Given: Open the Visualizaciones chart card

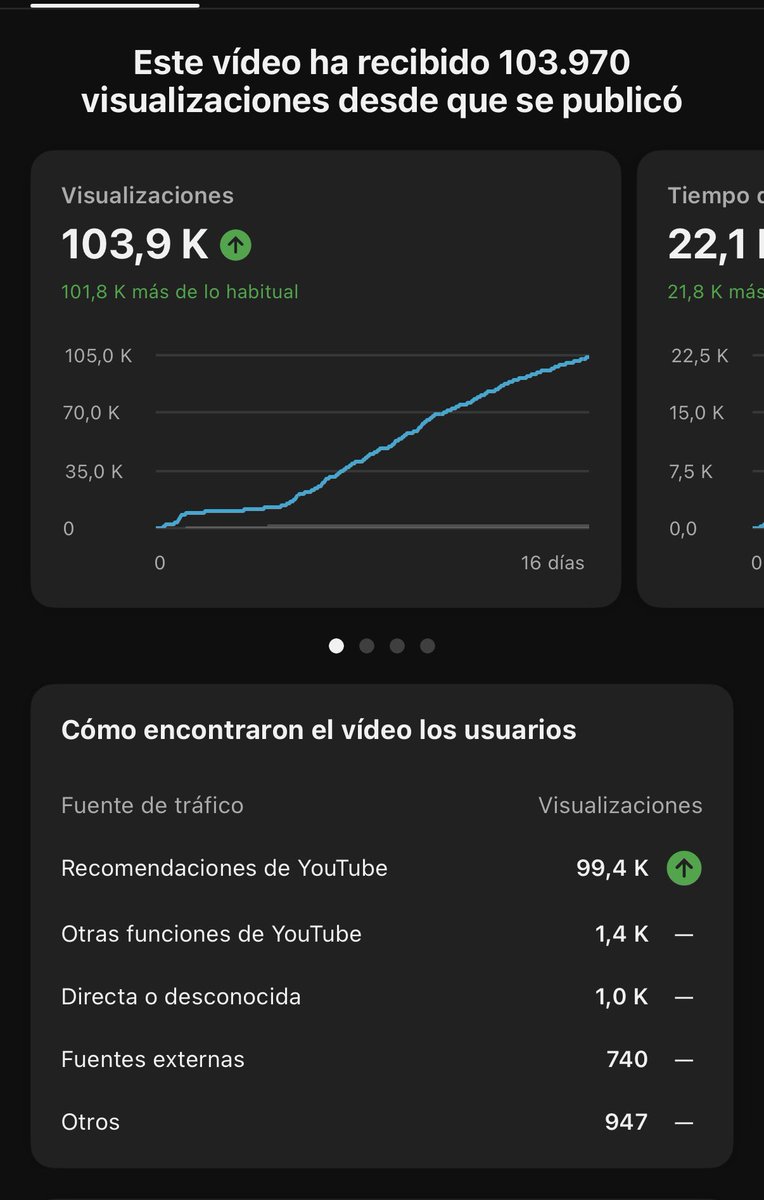Looking at the screenshot, I should pyautogui.click(x=326, y=379).
